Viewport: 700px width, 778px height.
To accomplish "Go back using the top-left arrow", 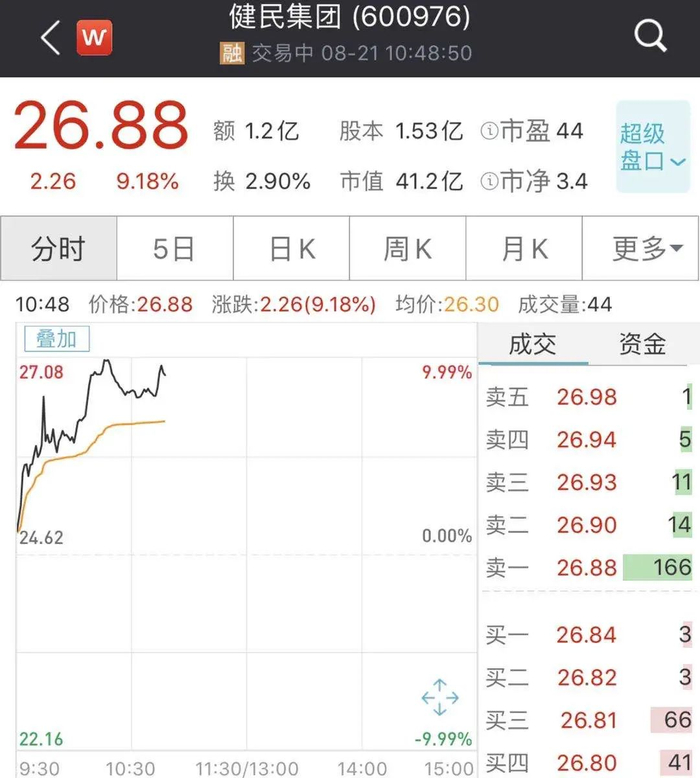I will (x=50, y=38).
